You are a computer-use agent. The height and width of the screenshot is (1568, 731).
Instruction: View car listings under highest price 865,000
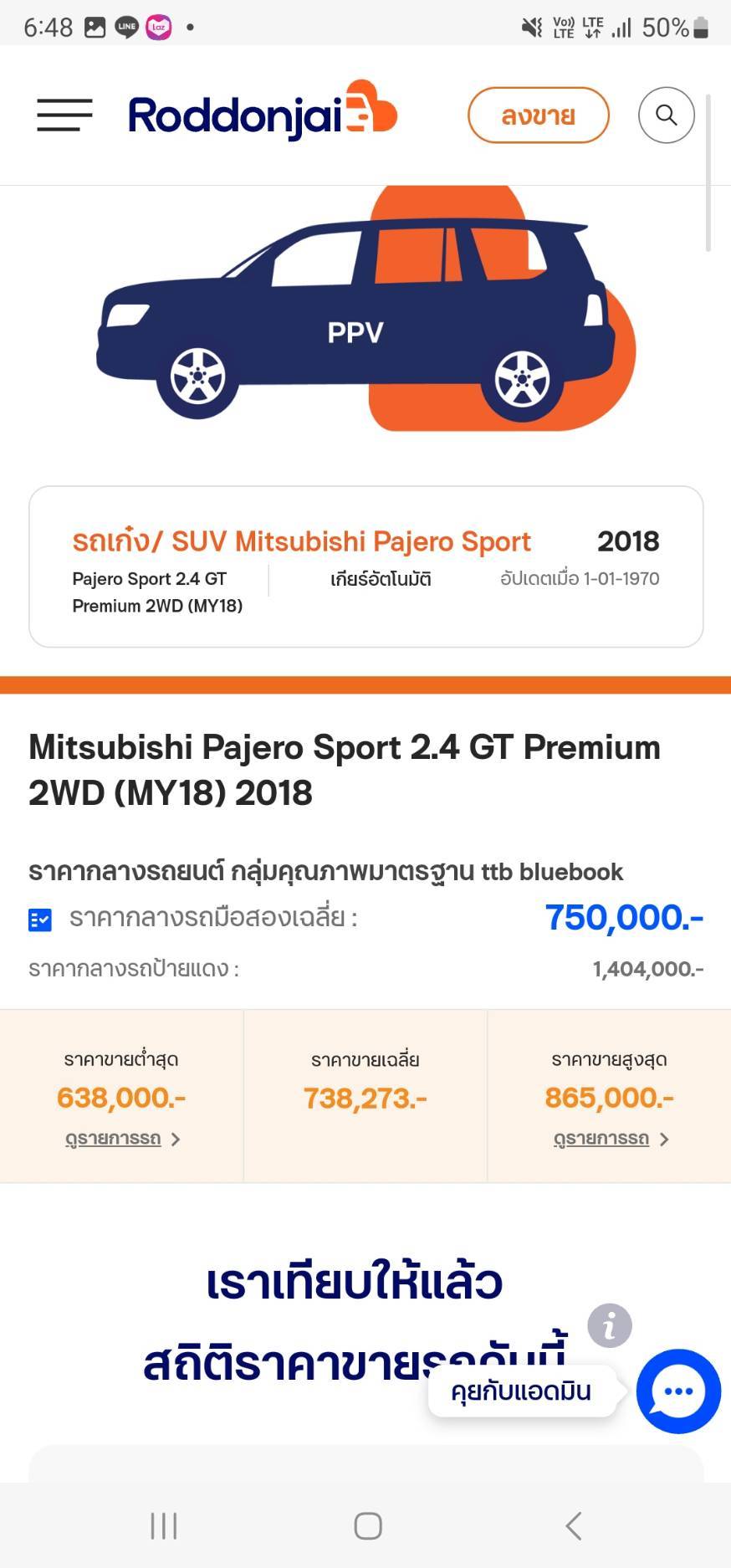(611, 1139)
